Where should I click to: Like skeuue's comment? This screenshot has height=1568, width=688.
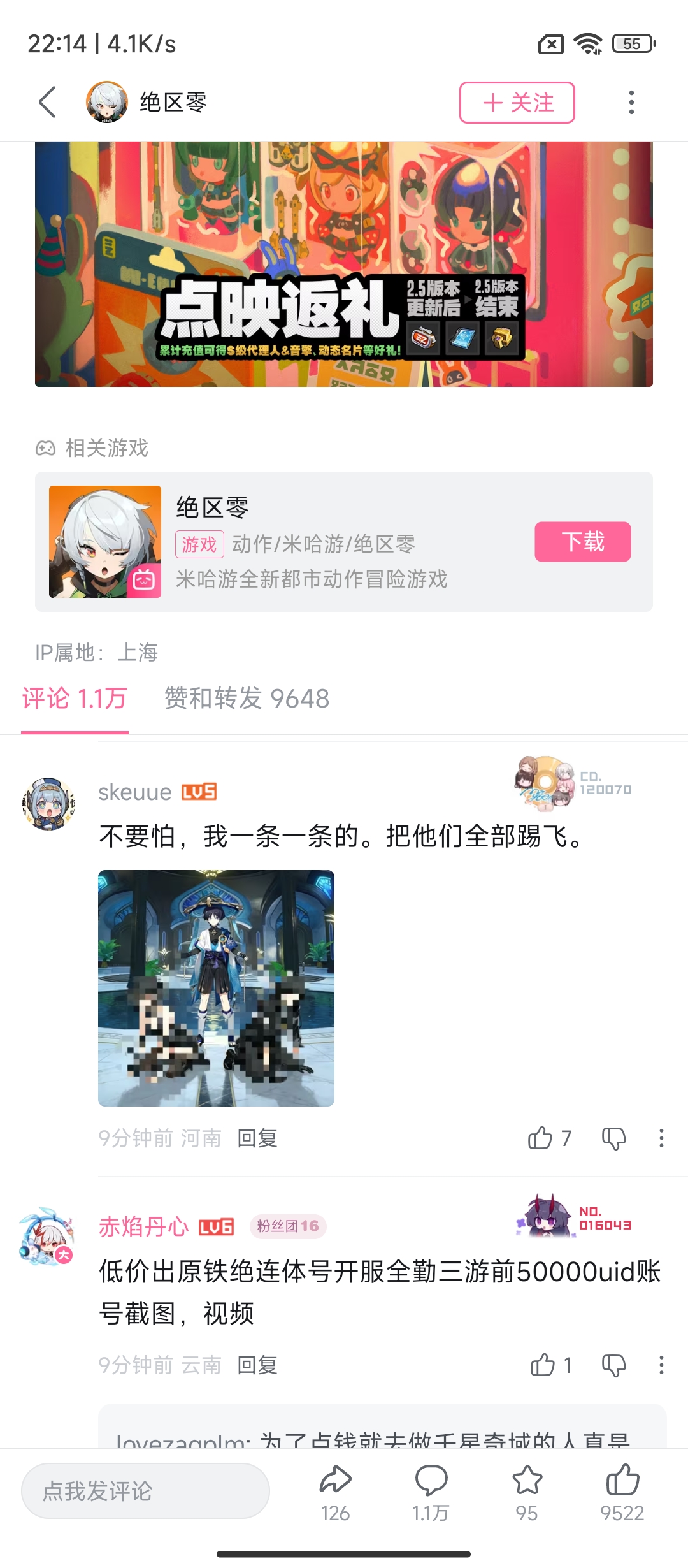(x=541, y=1138)
